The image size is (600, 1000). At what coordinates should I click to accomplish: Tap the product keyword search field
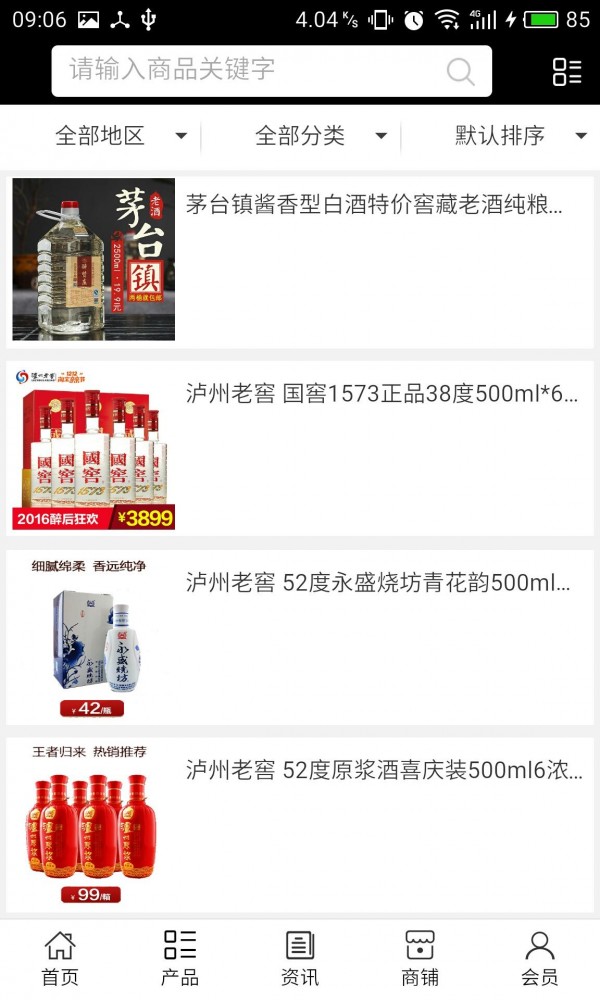point(250,70)
